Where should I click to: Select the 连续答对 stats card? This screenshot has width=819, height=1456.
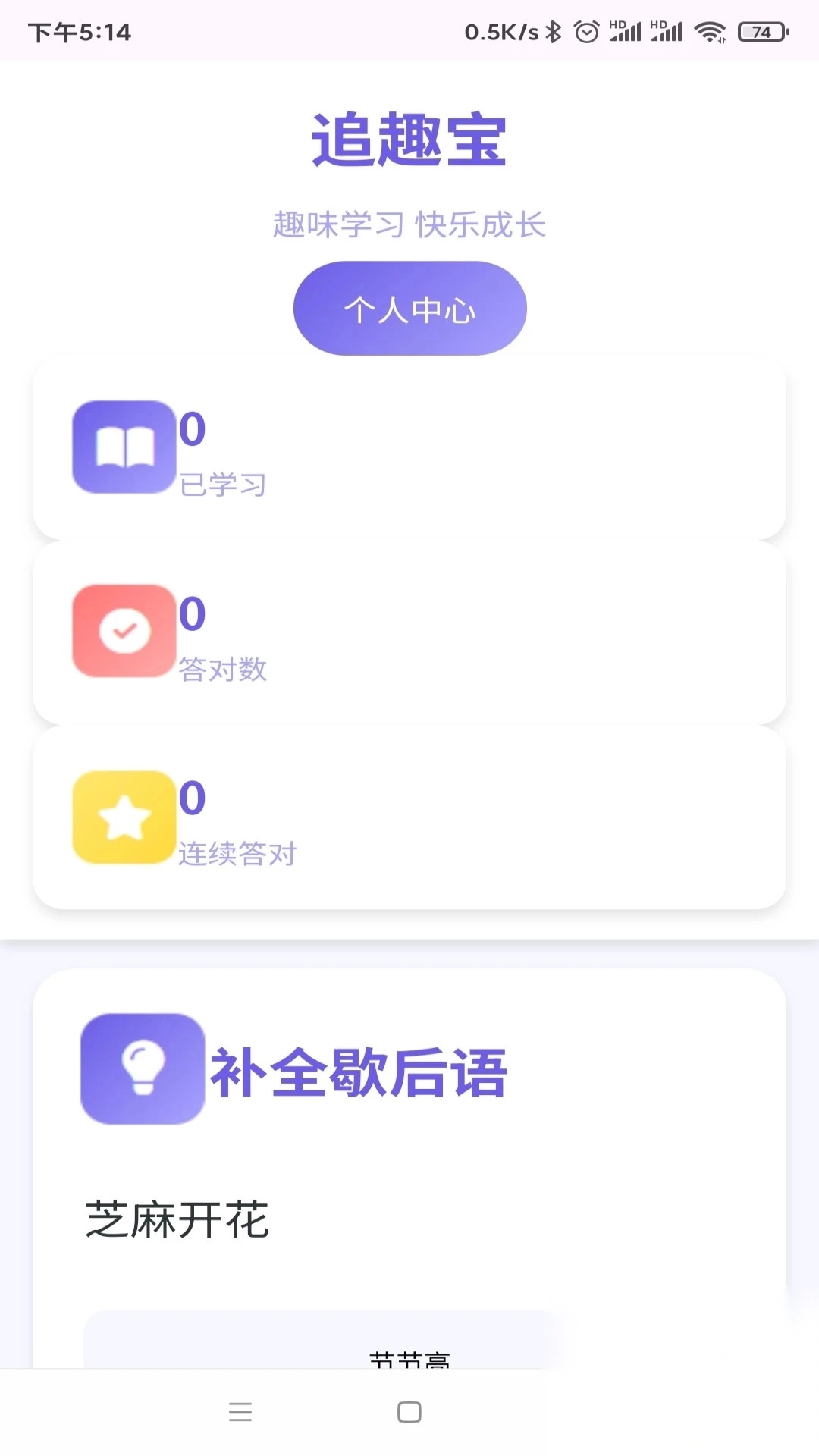click(x=409, y=819)
